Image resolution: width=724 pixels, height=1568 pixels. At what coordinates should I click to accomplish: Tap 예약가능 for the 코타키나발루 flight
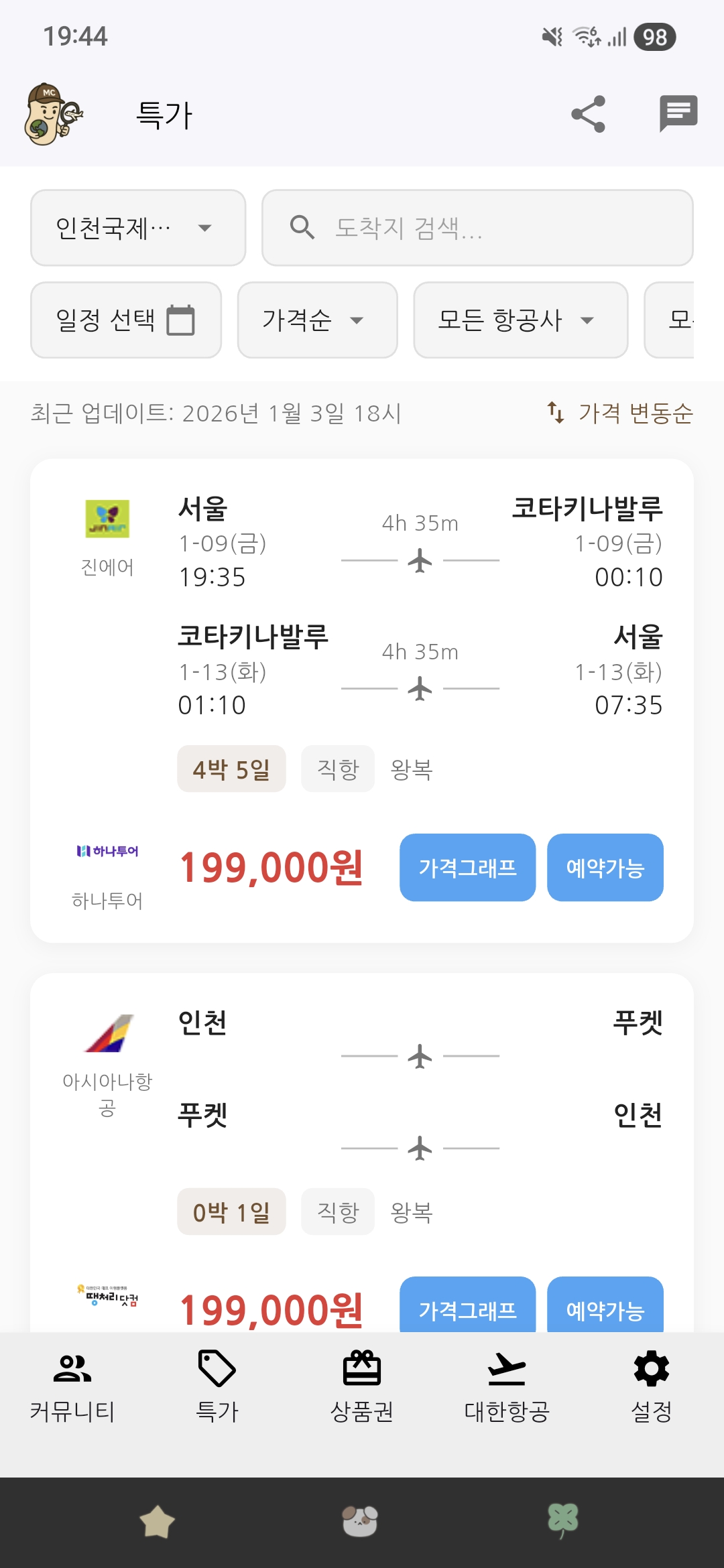point(605,868)
